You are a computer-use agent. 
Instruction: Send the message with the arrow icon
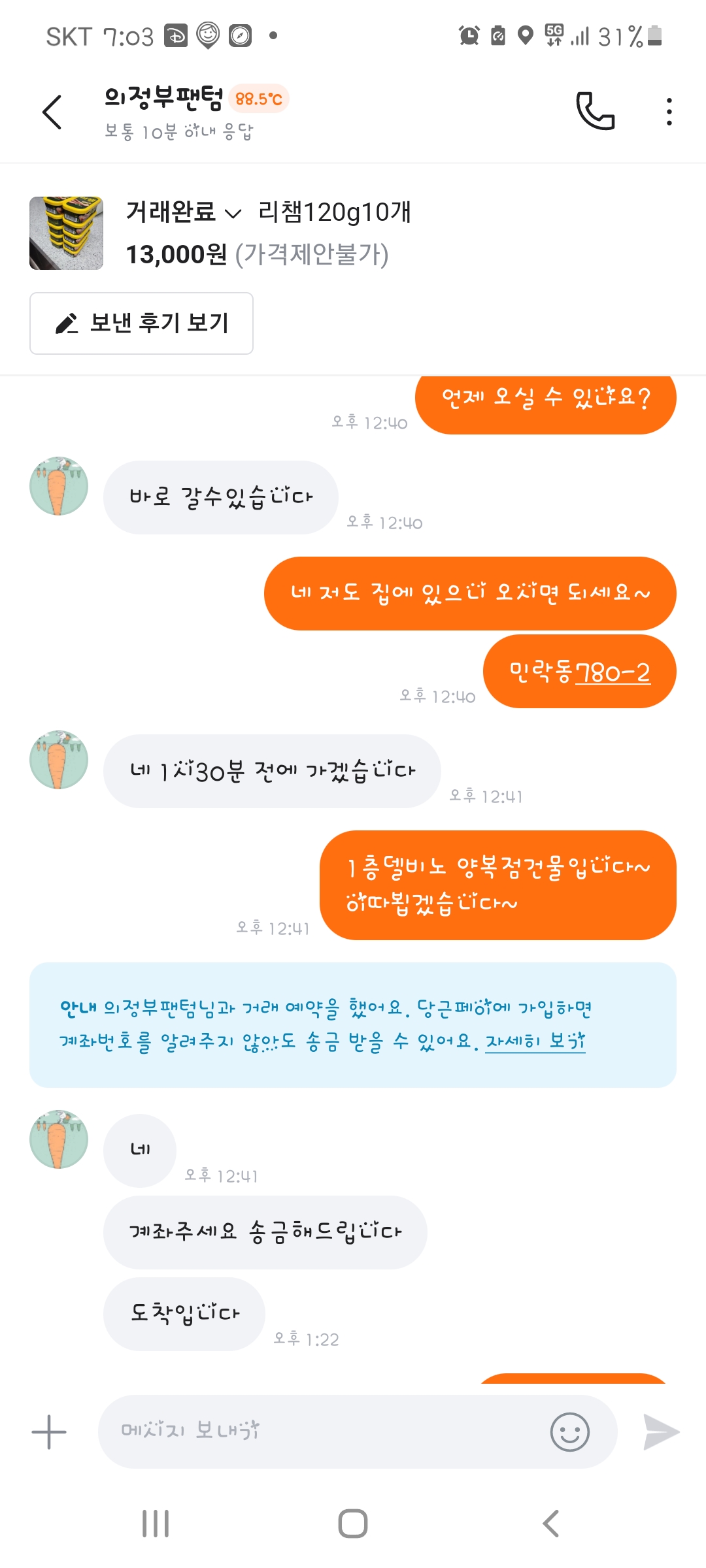click(661, 1432)
